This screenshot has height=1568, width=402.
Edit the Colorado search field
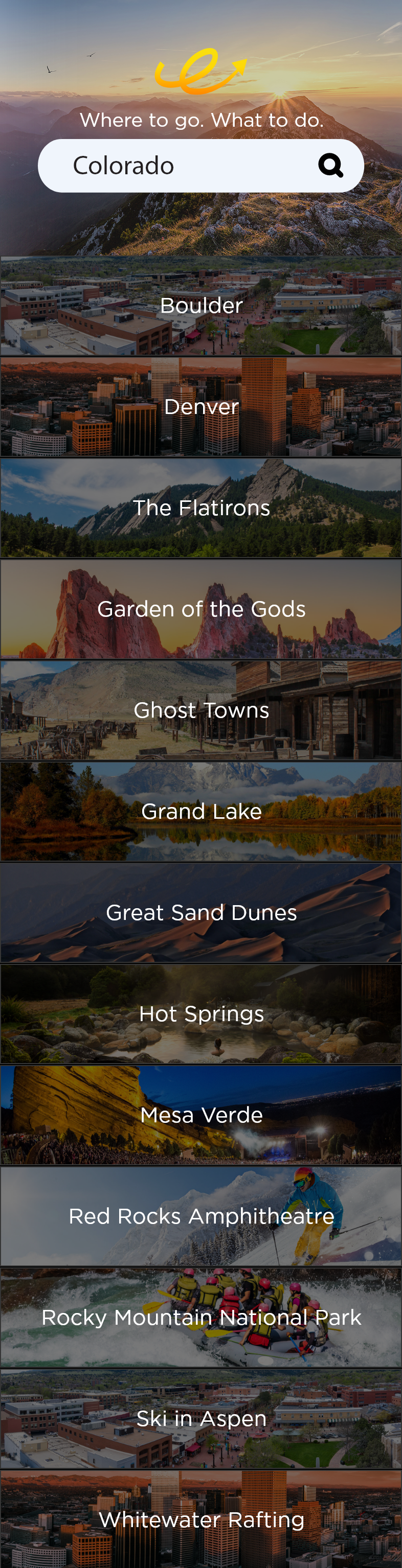point(200,166)
